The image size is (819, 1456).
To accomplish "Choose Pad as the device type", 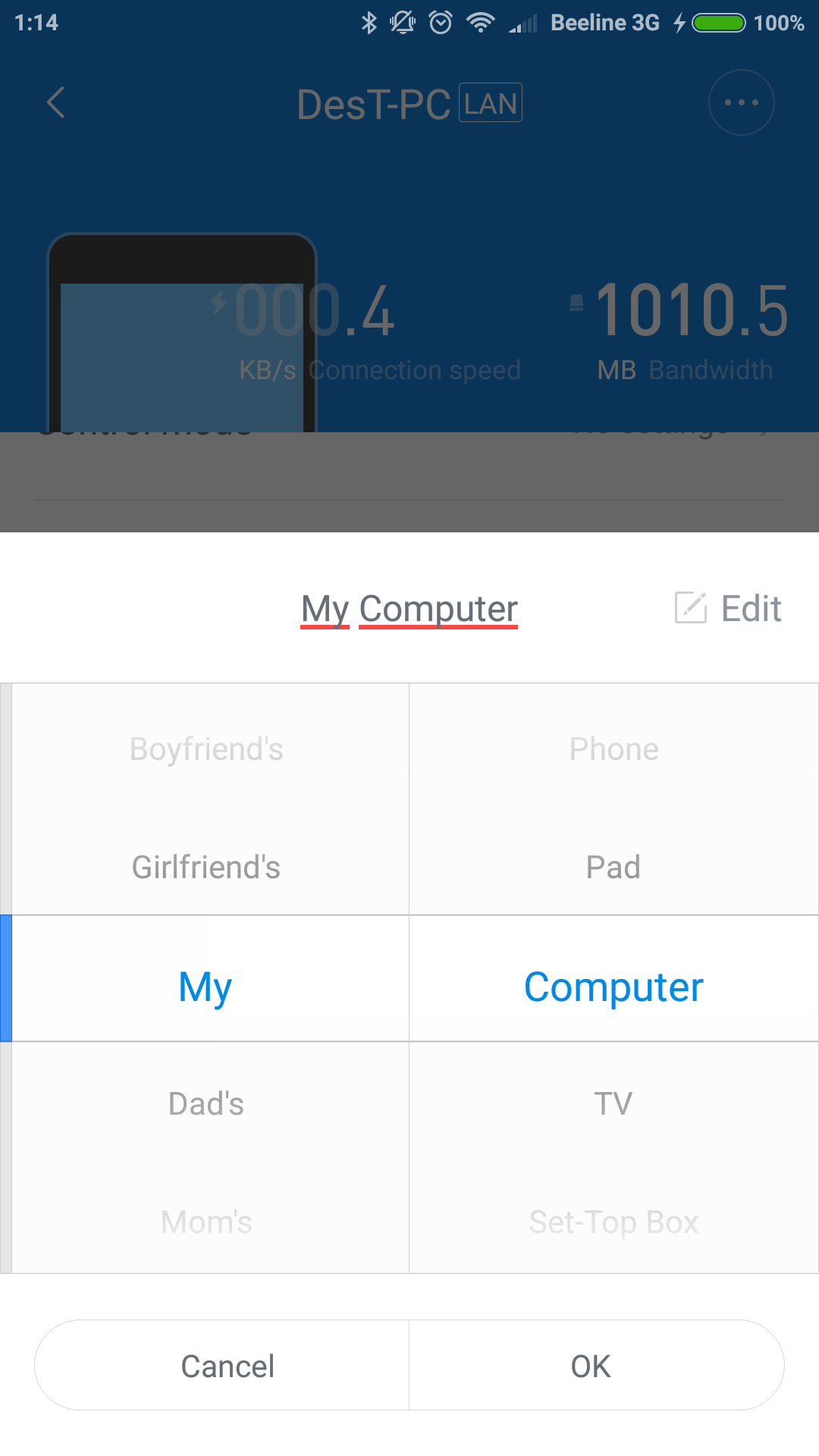I will pyautogui.click(x=613, y=867).
